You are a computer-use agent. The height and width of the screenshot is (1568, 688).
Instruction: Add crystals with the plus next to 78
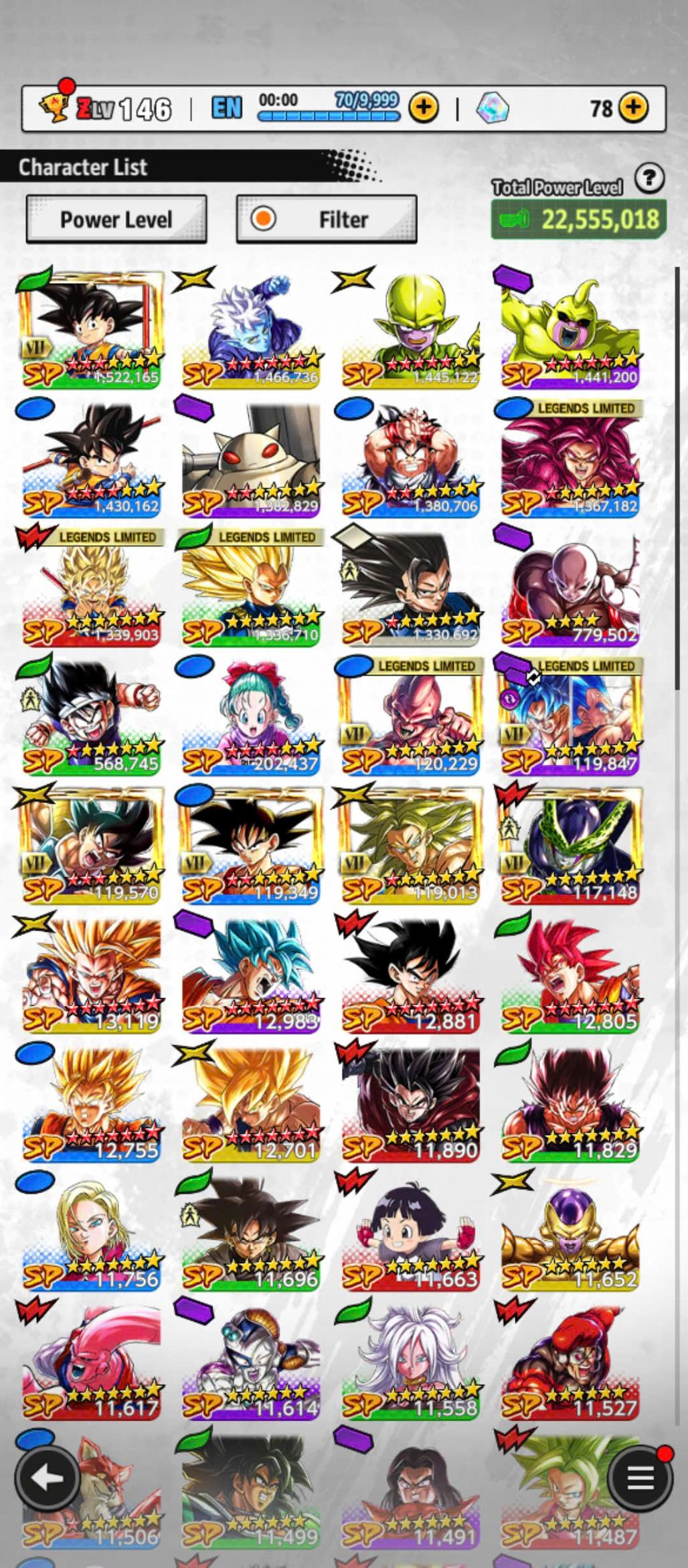click(632, 107)
